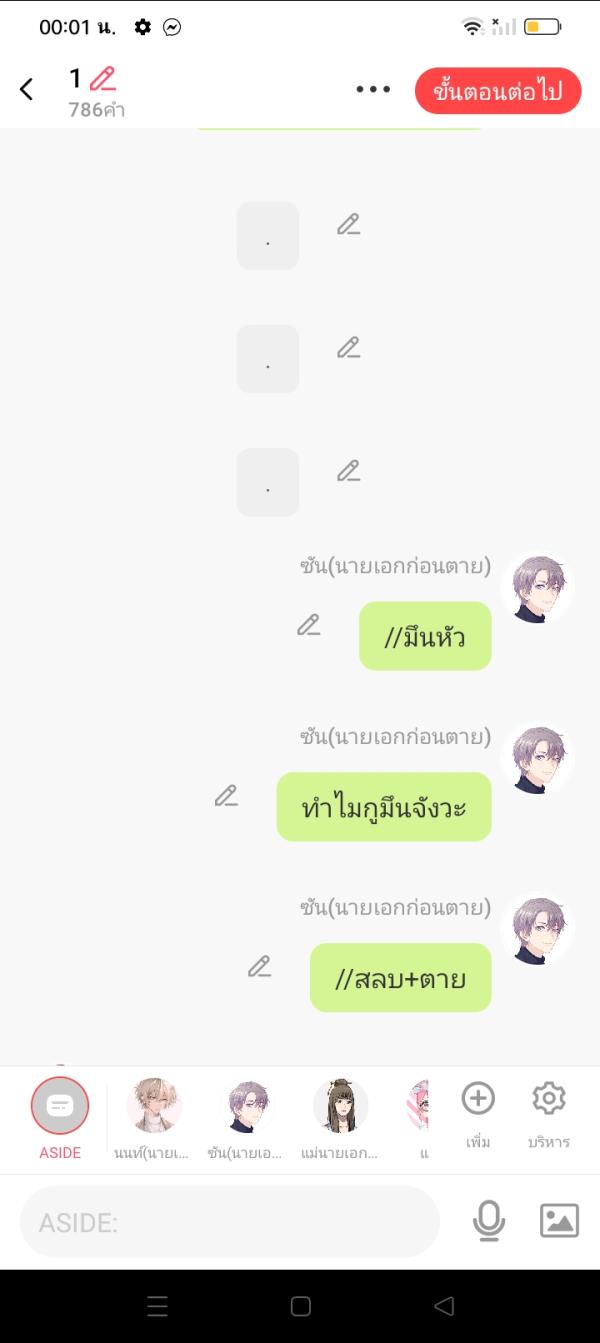Open บริหาร character management settings
The height and width of the screenshot is (1343, 600).
[x=548, y=1110]
